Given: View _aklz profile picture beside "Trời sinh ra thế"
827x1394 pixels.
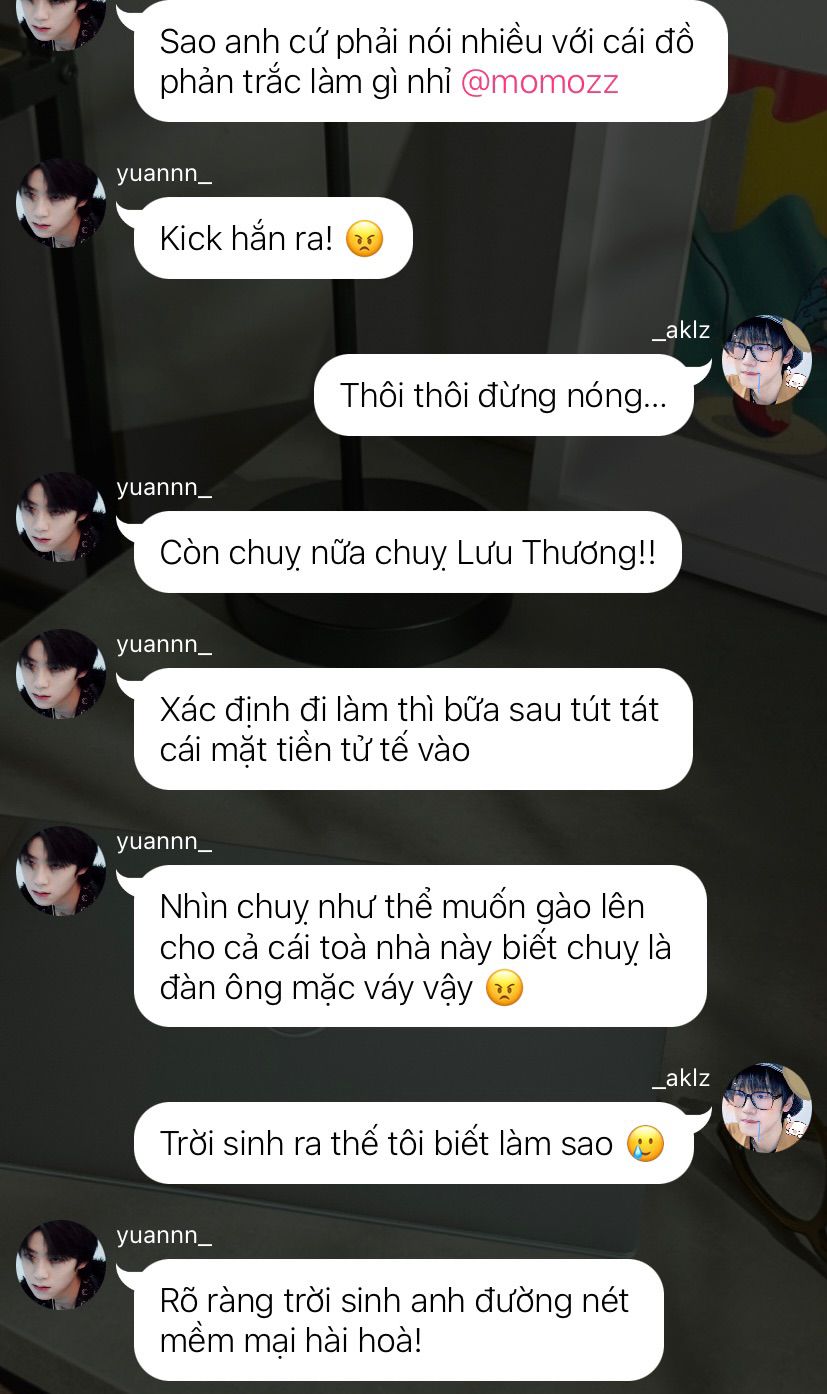Looking at the screenshot, I should click(x=767, y=1107).
